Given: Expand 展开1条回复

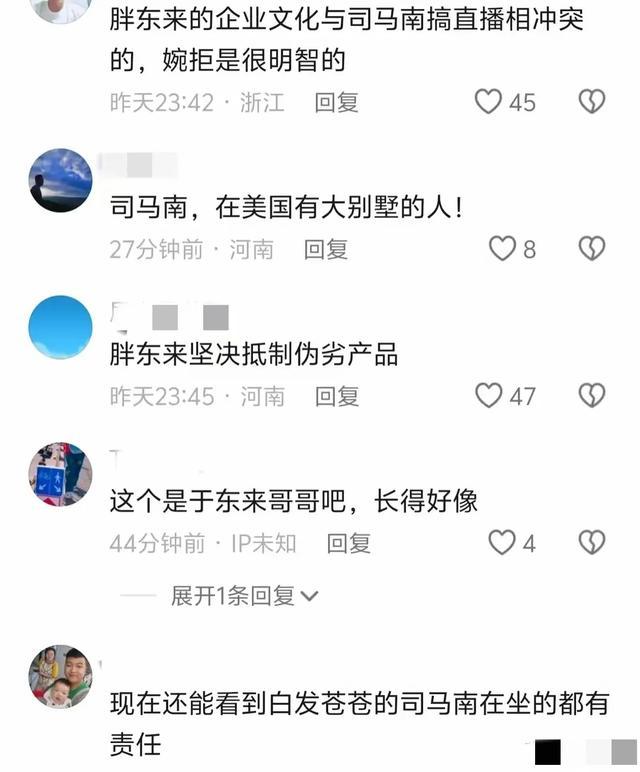Looking at the screenshot, I should (244, 596).
